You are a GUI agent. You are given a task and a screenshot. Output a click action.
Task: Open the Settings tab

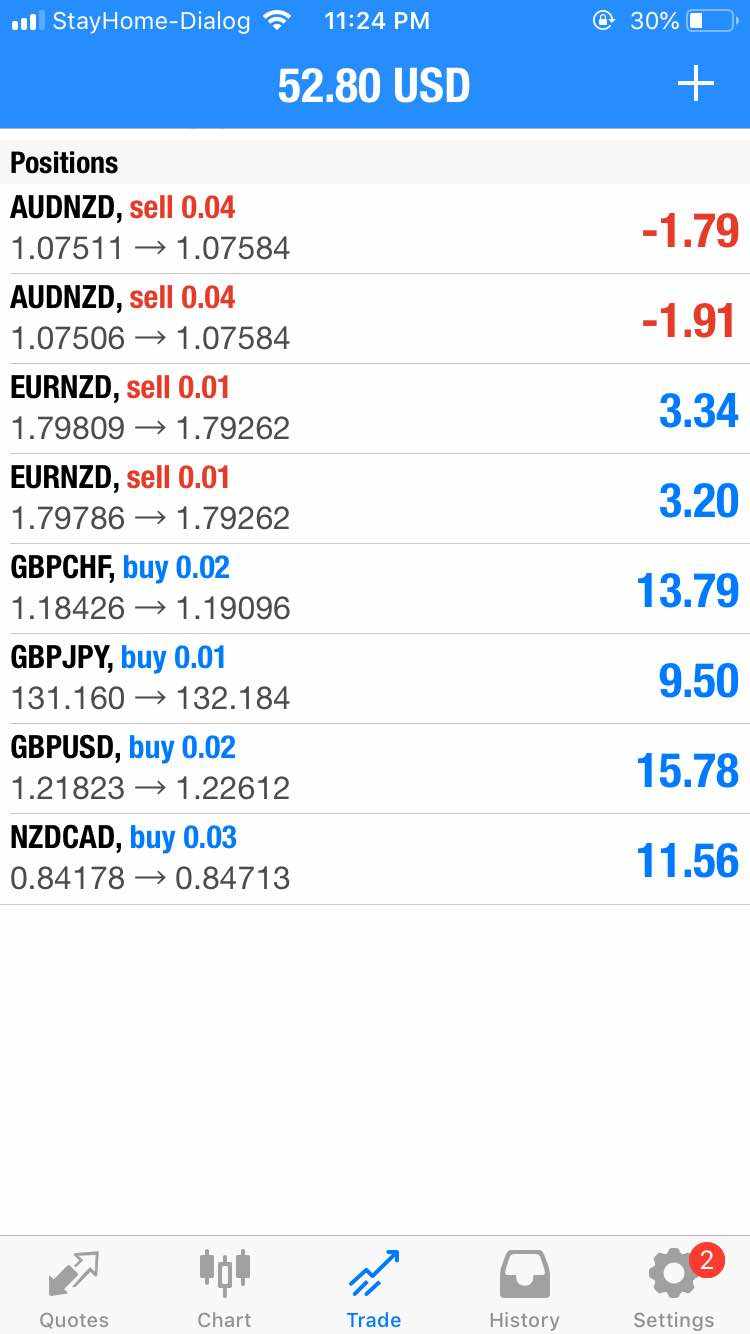coord(674,1287)
